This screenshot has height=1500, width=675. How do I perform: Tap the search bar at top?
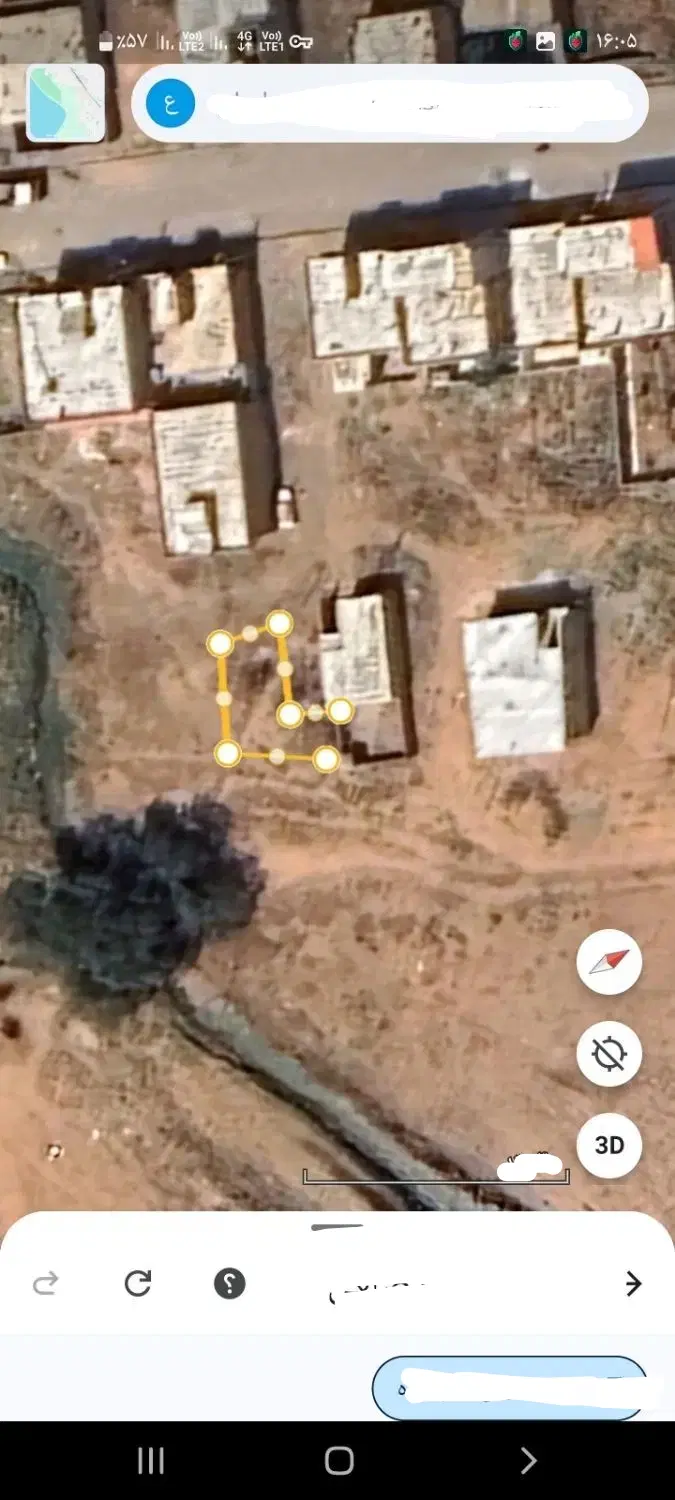[x=390, y=104]
